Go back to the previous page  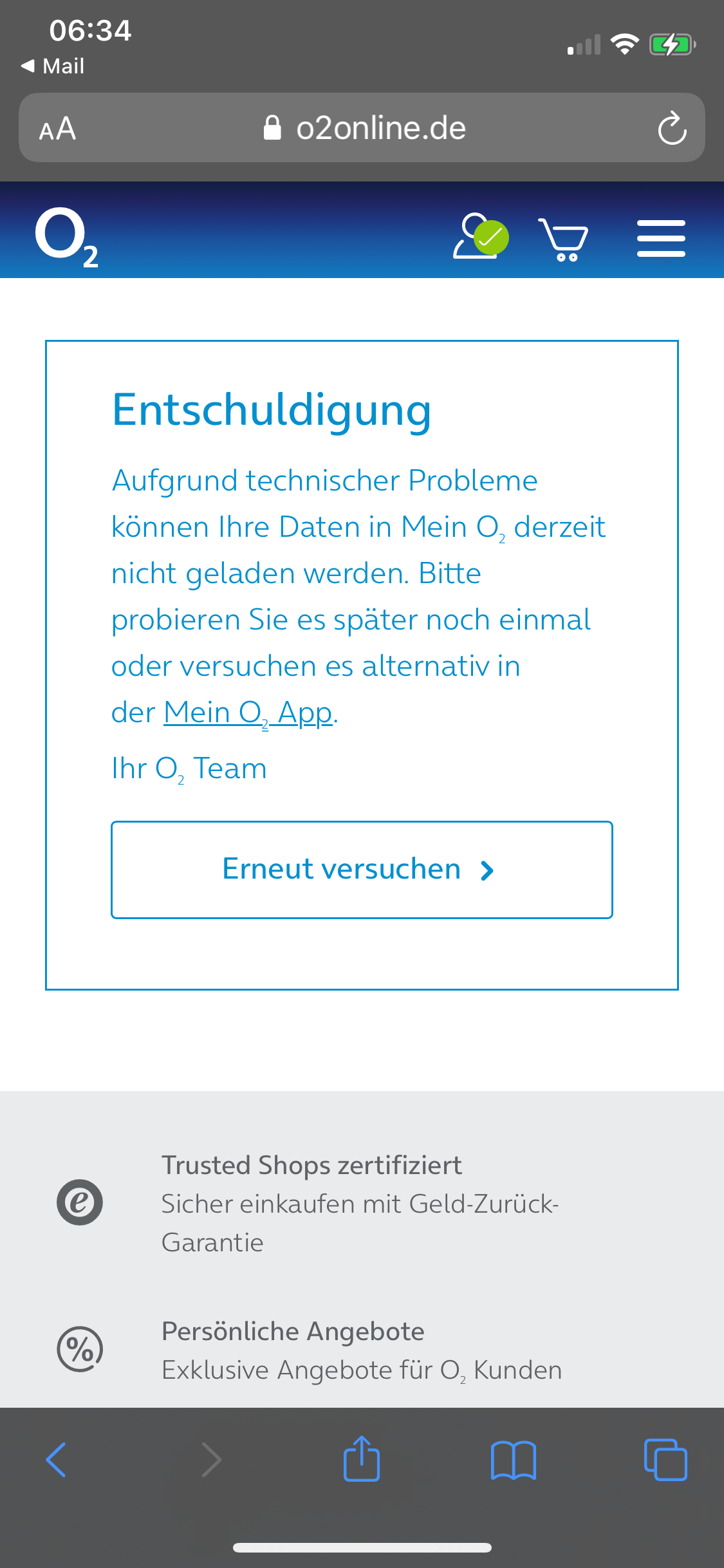tap(56, 1459)
